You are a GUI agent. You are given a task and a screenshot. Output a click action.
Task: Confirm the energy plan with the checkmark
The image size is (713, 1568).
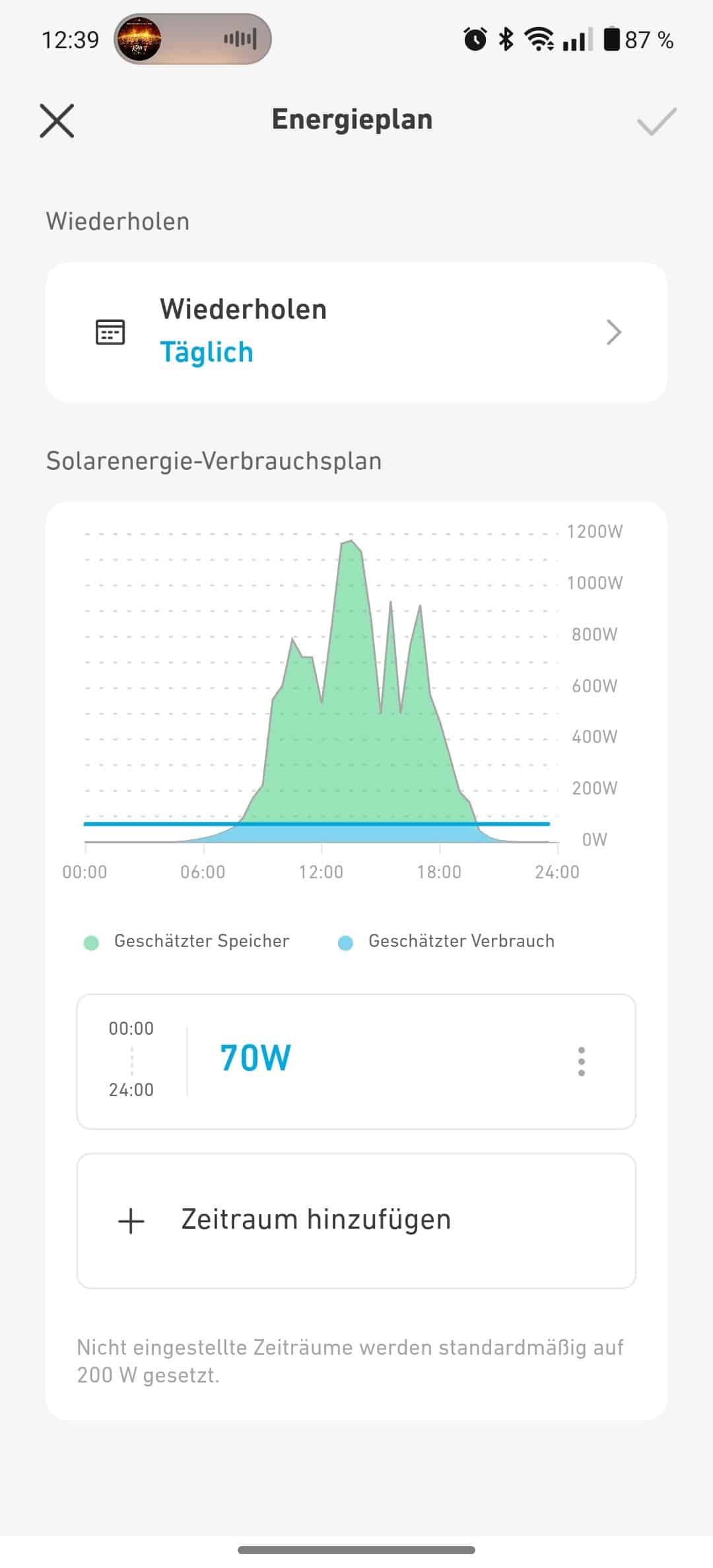[656, 121]
